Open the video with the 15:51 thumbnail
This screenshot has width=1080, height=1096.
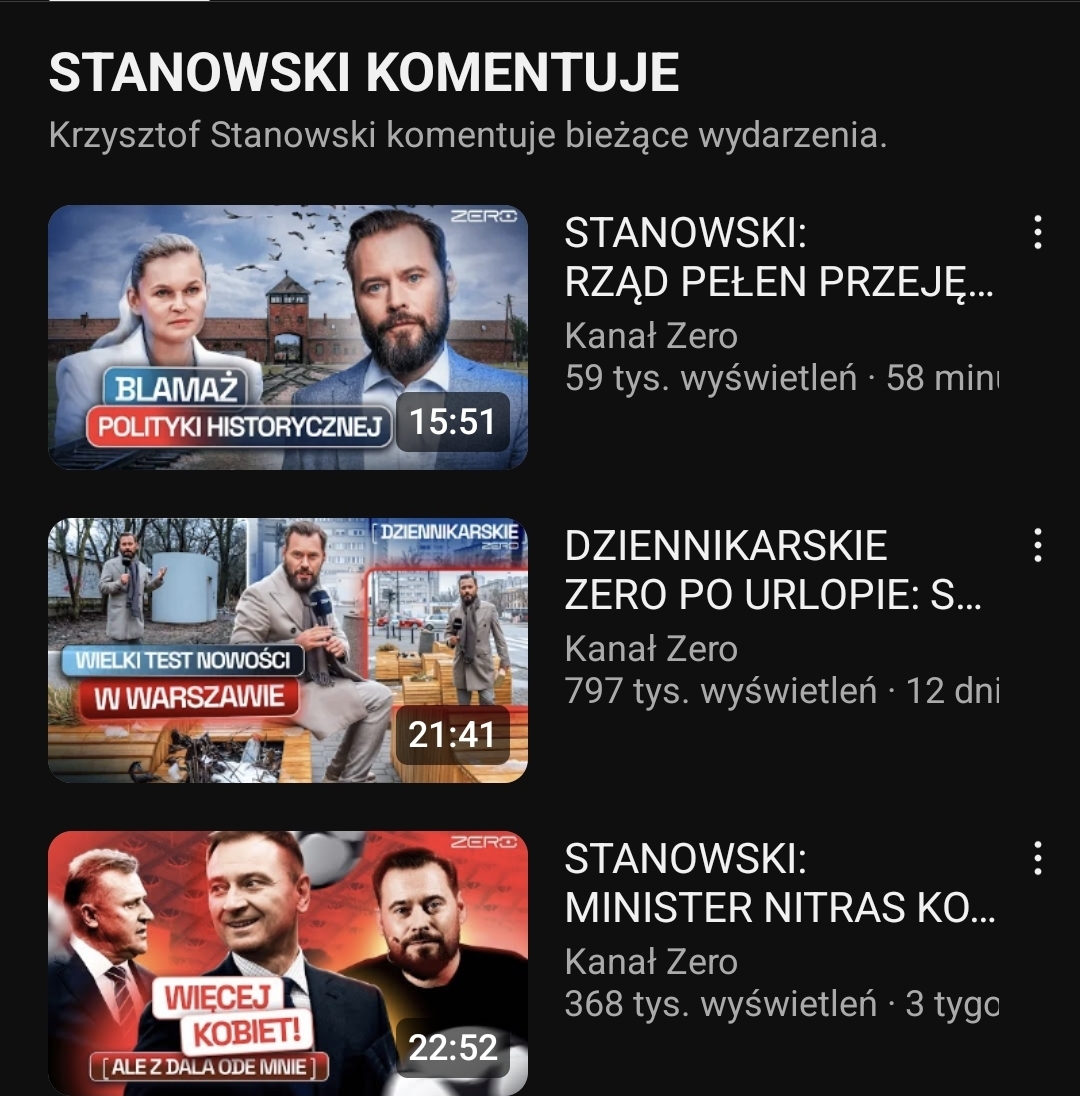coord(288,337)
